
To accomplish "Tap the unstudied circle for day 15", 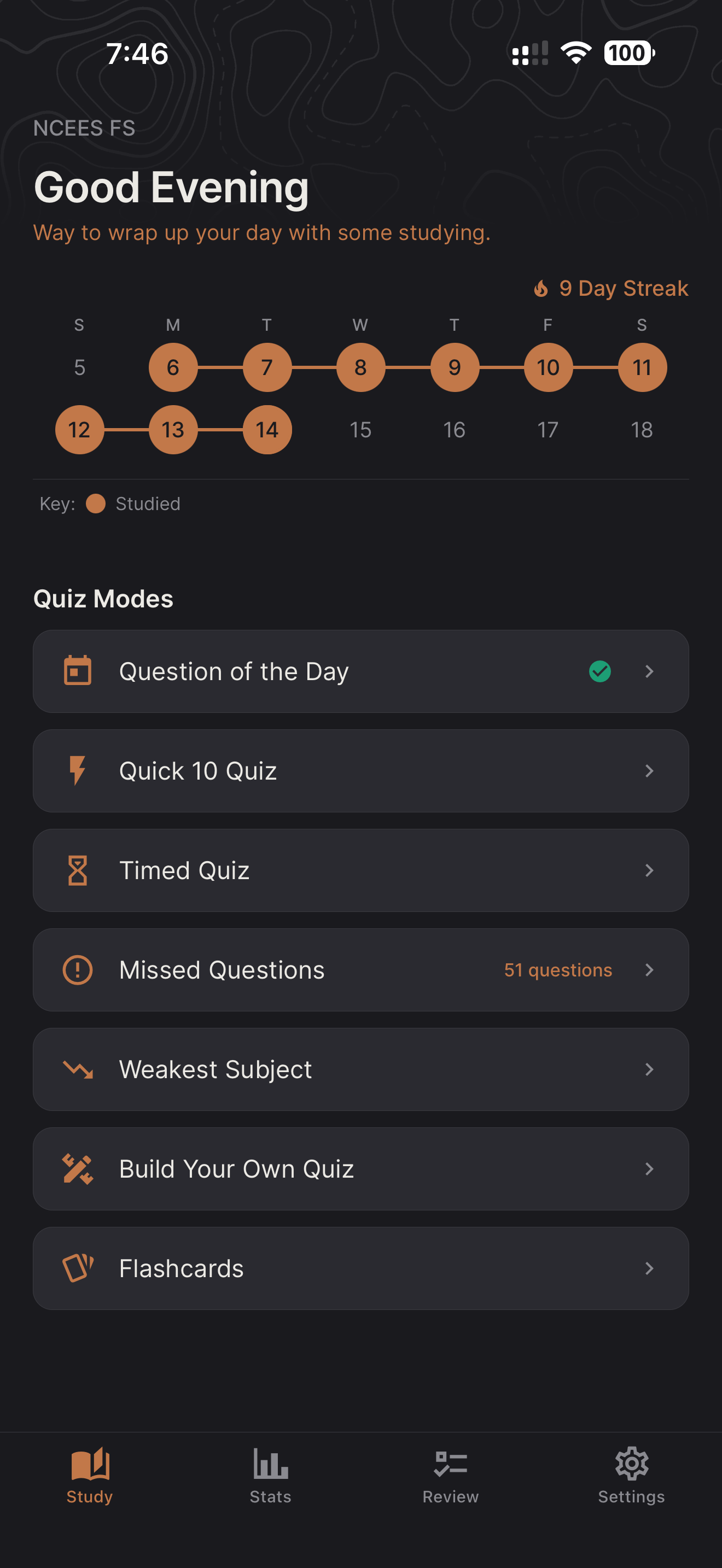I will [360, 429].
